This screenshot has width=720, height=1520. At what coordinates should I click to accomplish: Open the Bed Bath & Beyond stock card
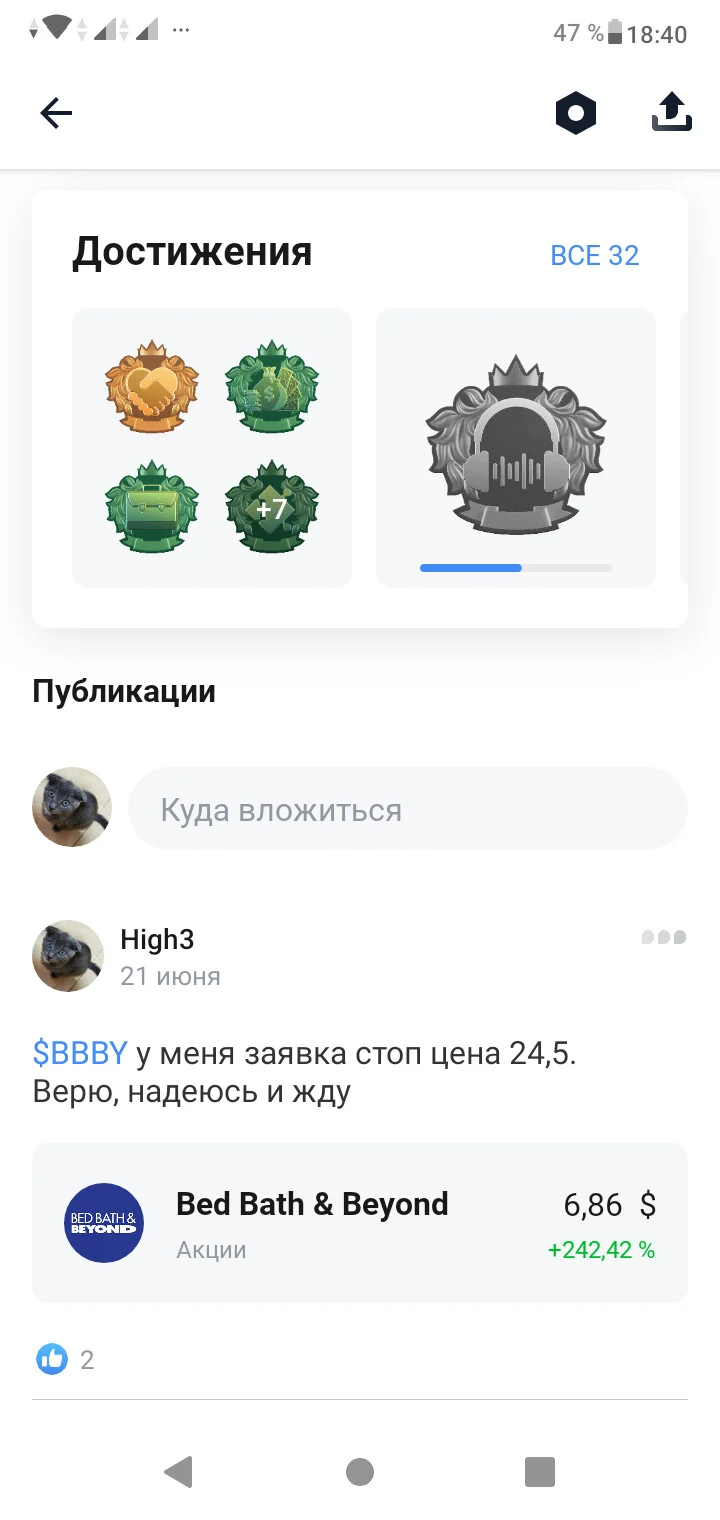point(360,1223)
